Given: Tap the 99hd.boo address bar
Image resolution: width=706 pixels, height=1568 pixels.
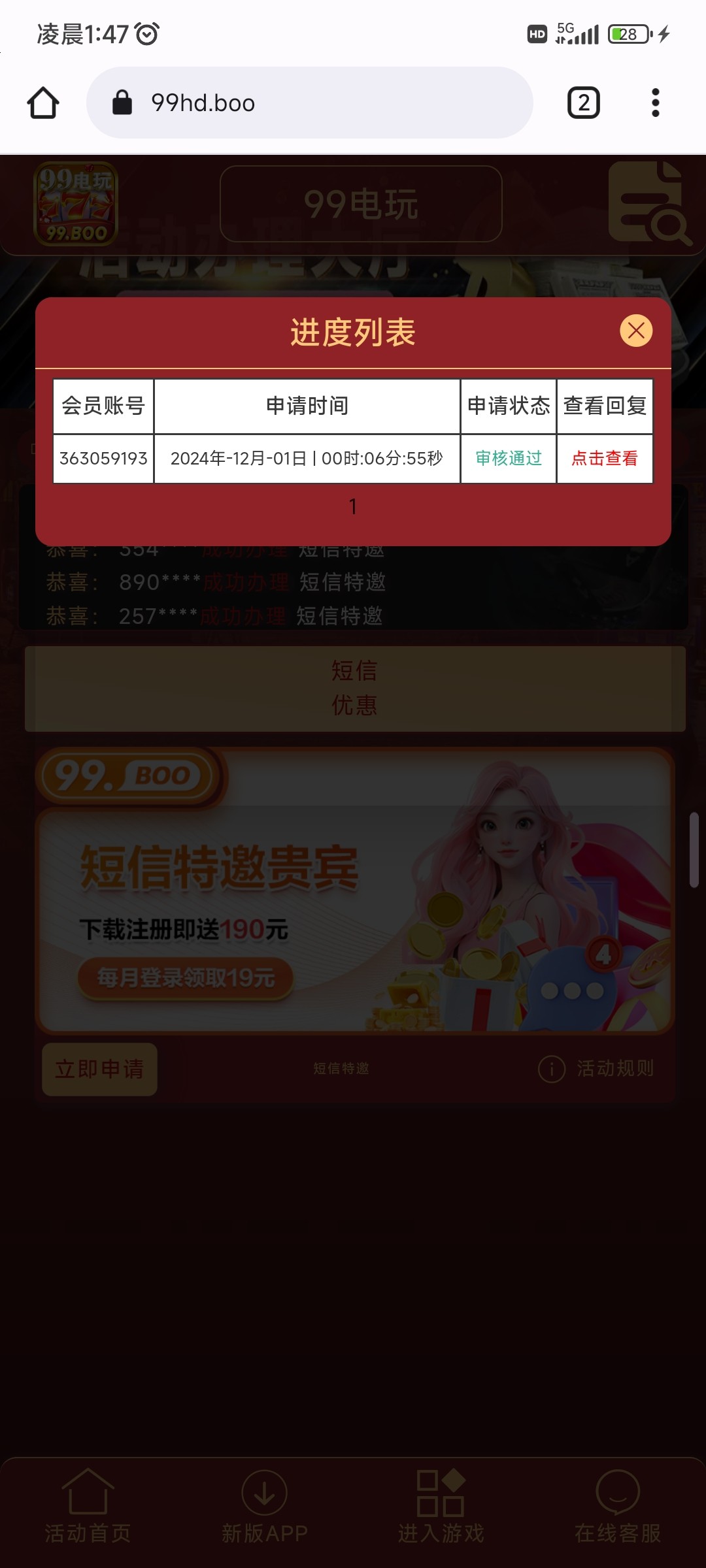Looking at the screenshot, I should (310, 103).
